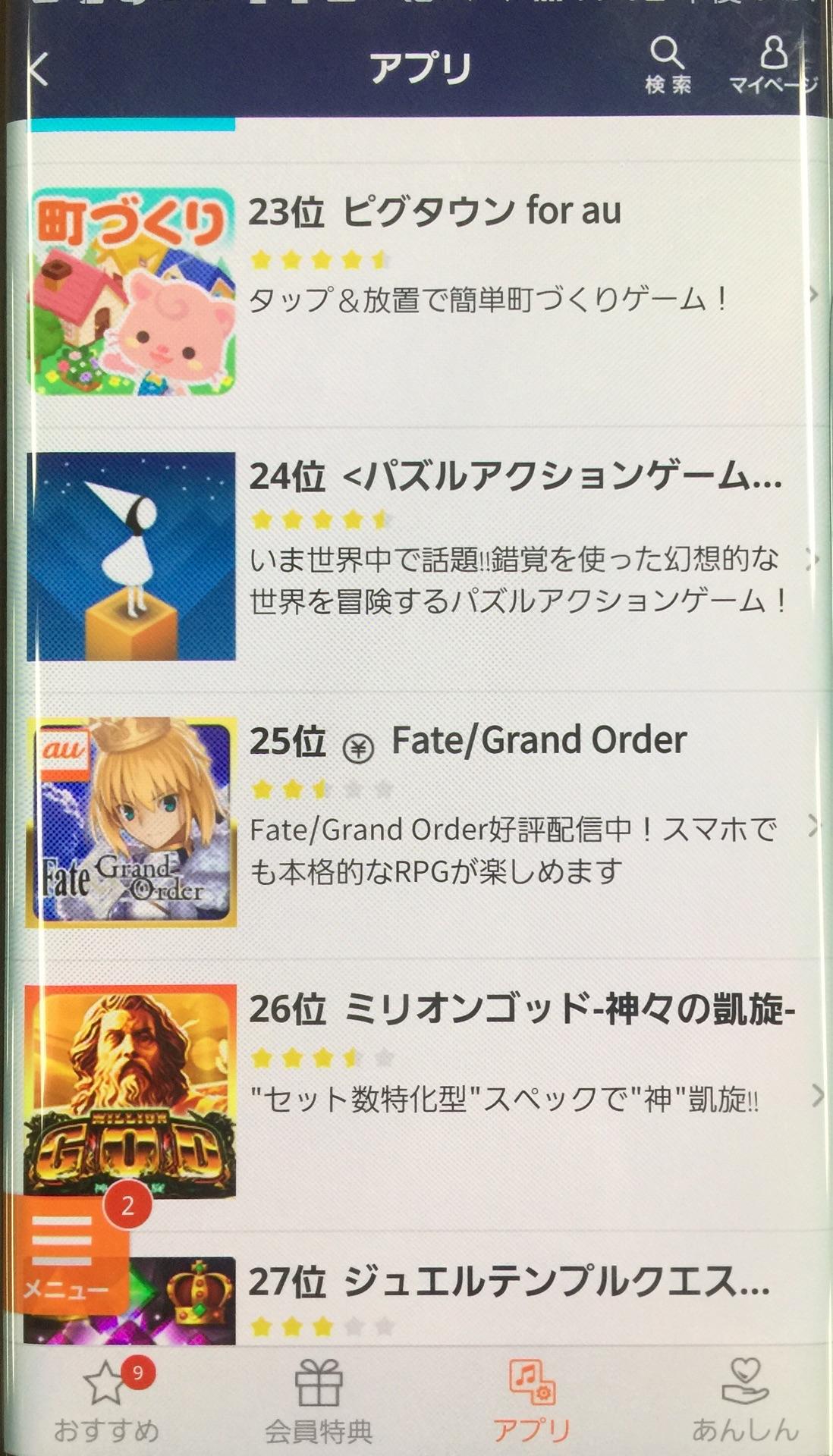Open the 24位 パズルアクションゲーム entry

[514, 476]
